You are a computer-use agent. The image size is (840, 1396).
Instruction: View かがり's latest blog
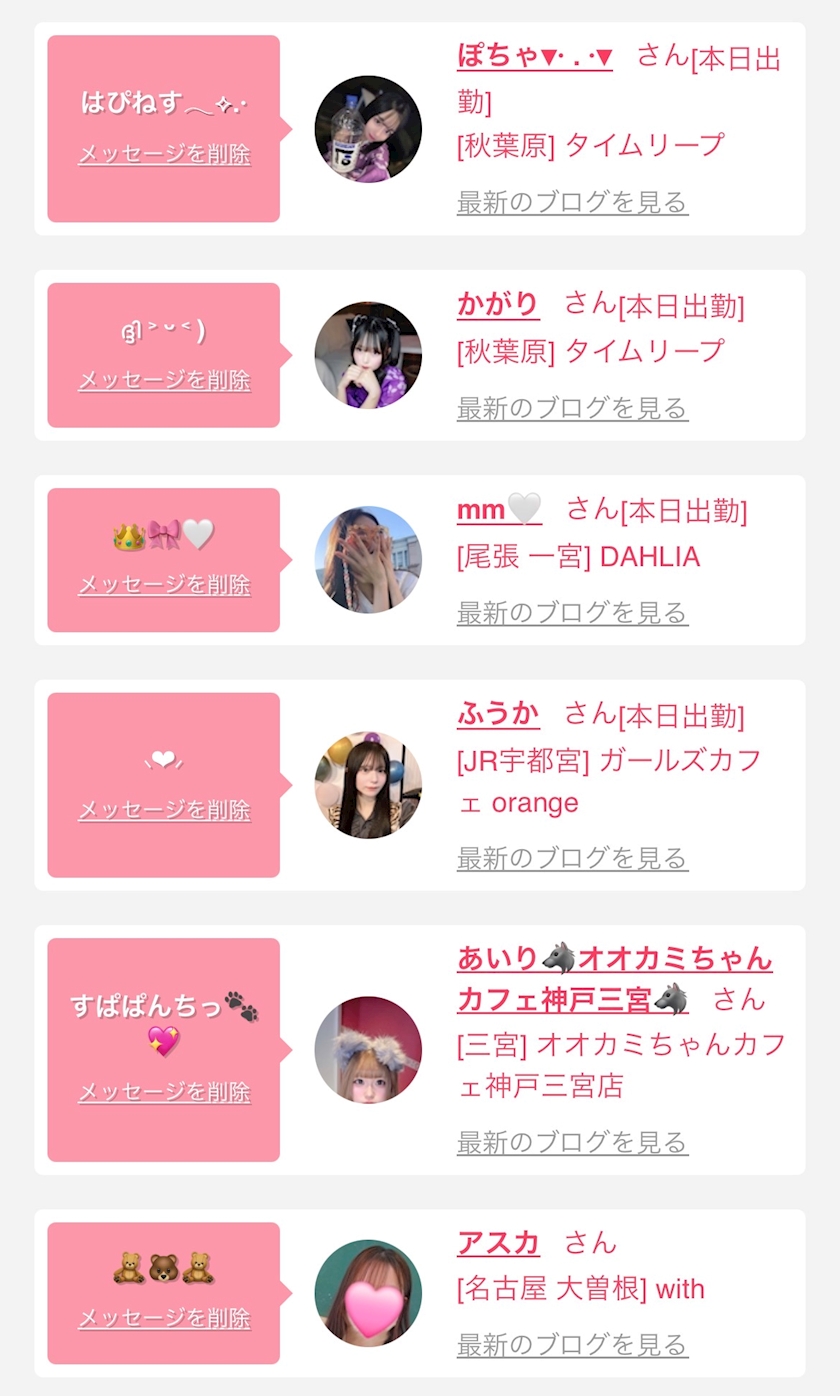pos(572,408)
